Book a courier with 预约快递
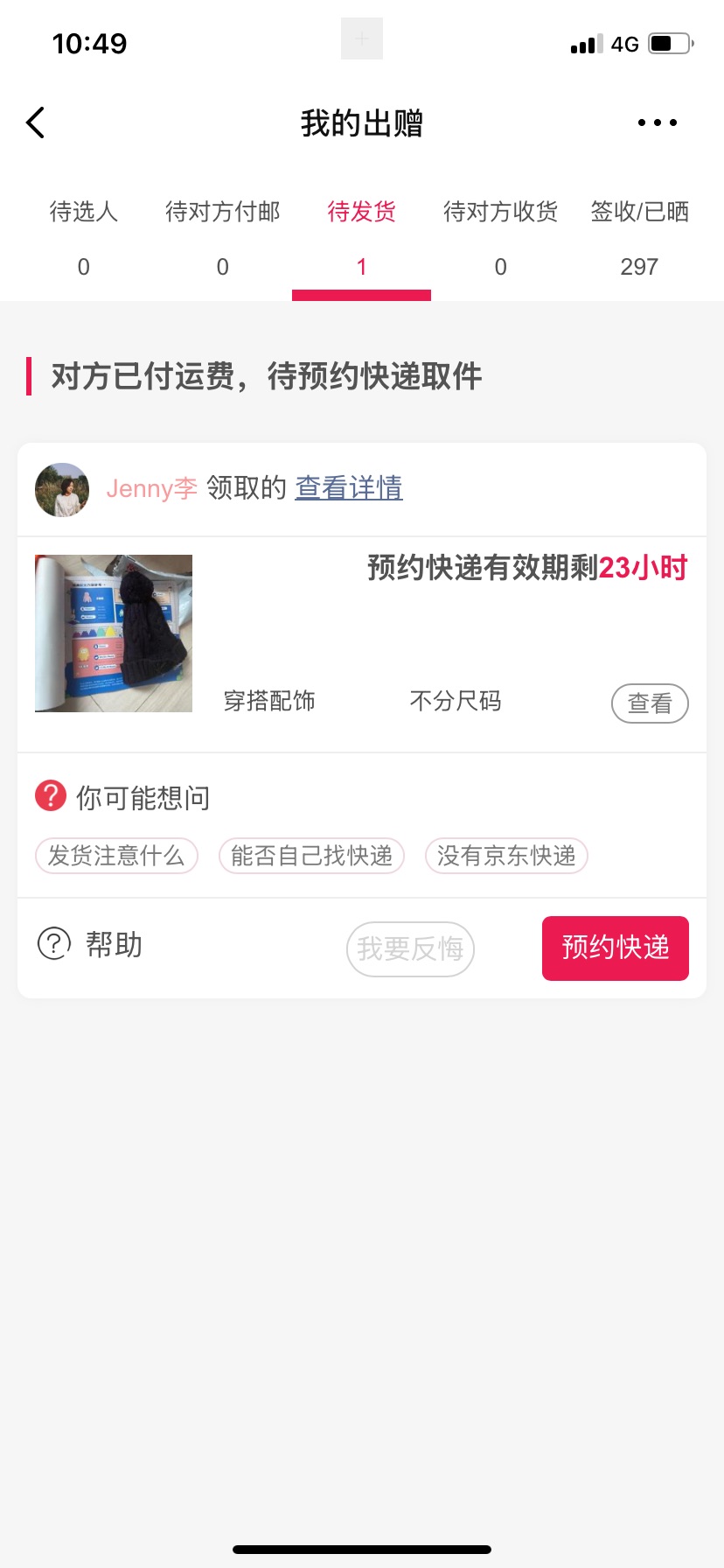 (x=616, y=948)
